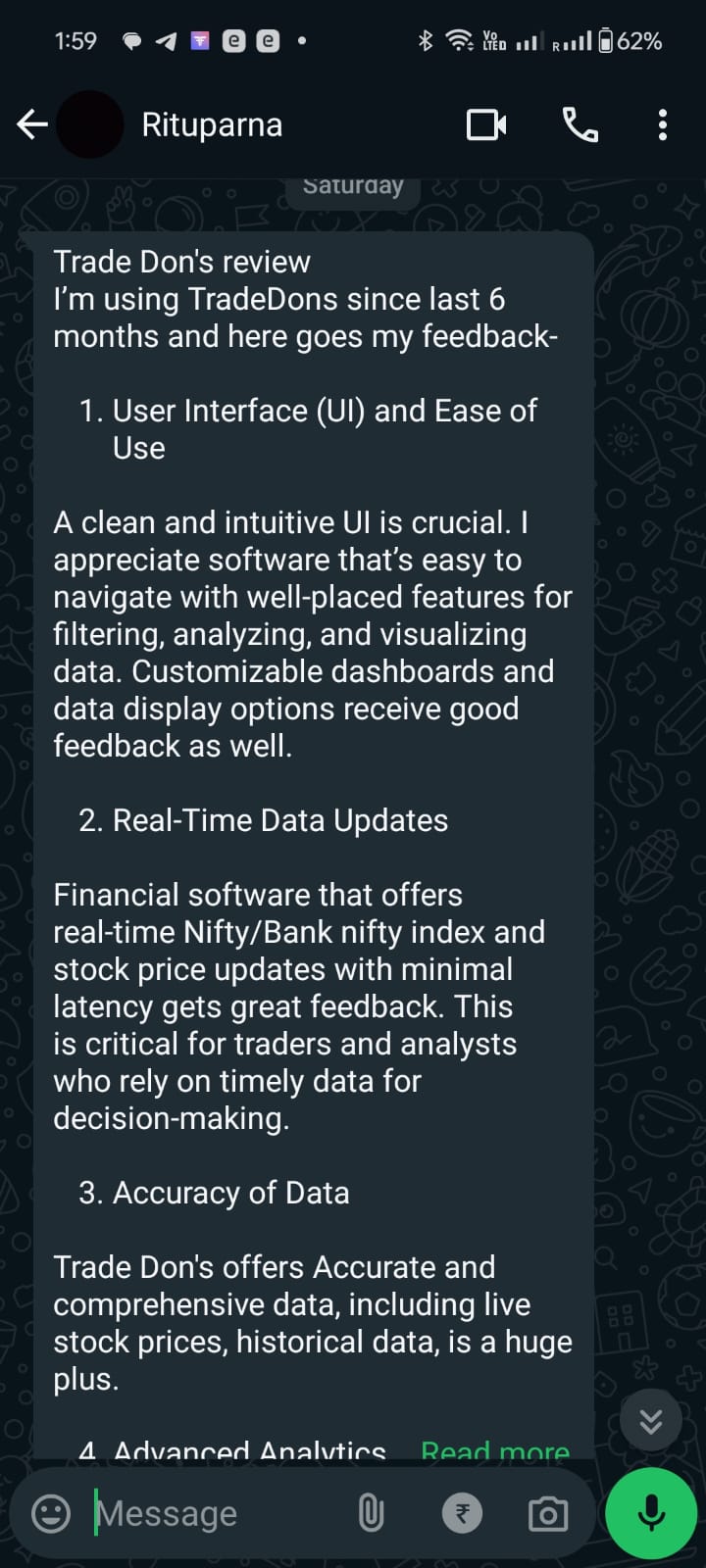Screen dimensions: 706x1568
Task: Open the rupee payment option
Action: (x=462, y=1513)
